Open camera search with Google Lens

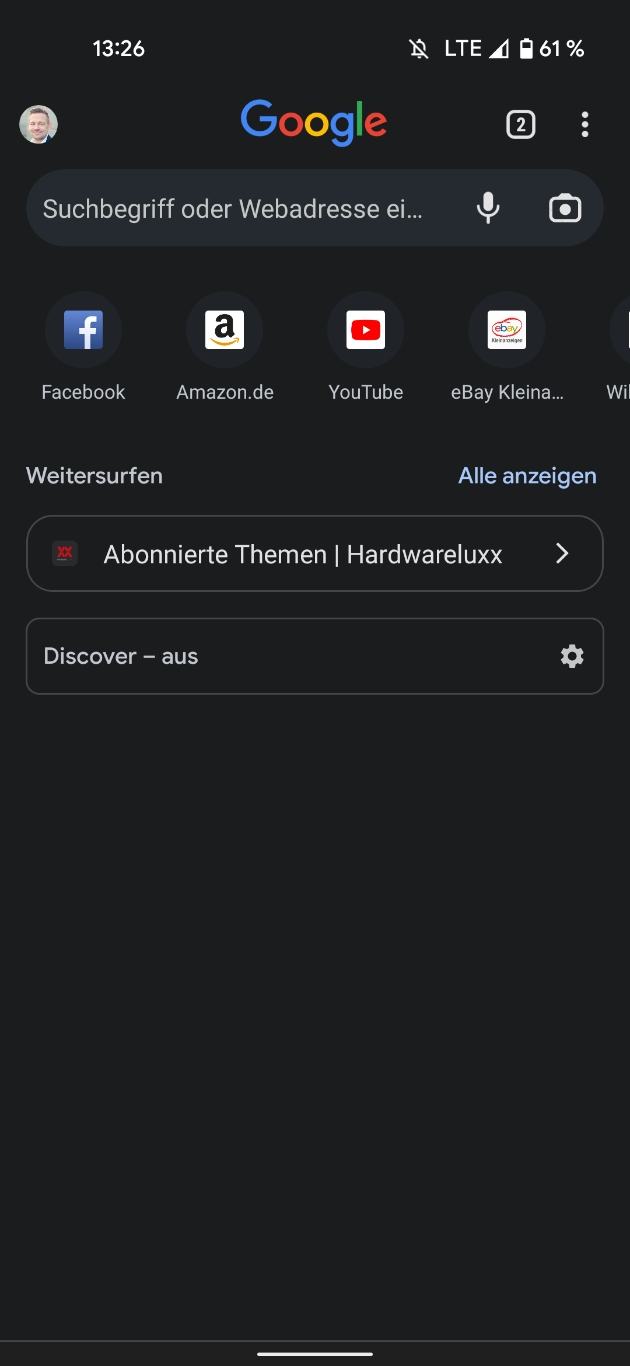565,208
